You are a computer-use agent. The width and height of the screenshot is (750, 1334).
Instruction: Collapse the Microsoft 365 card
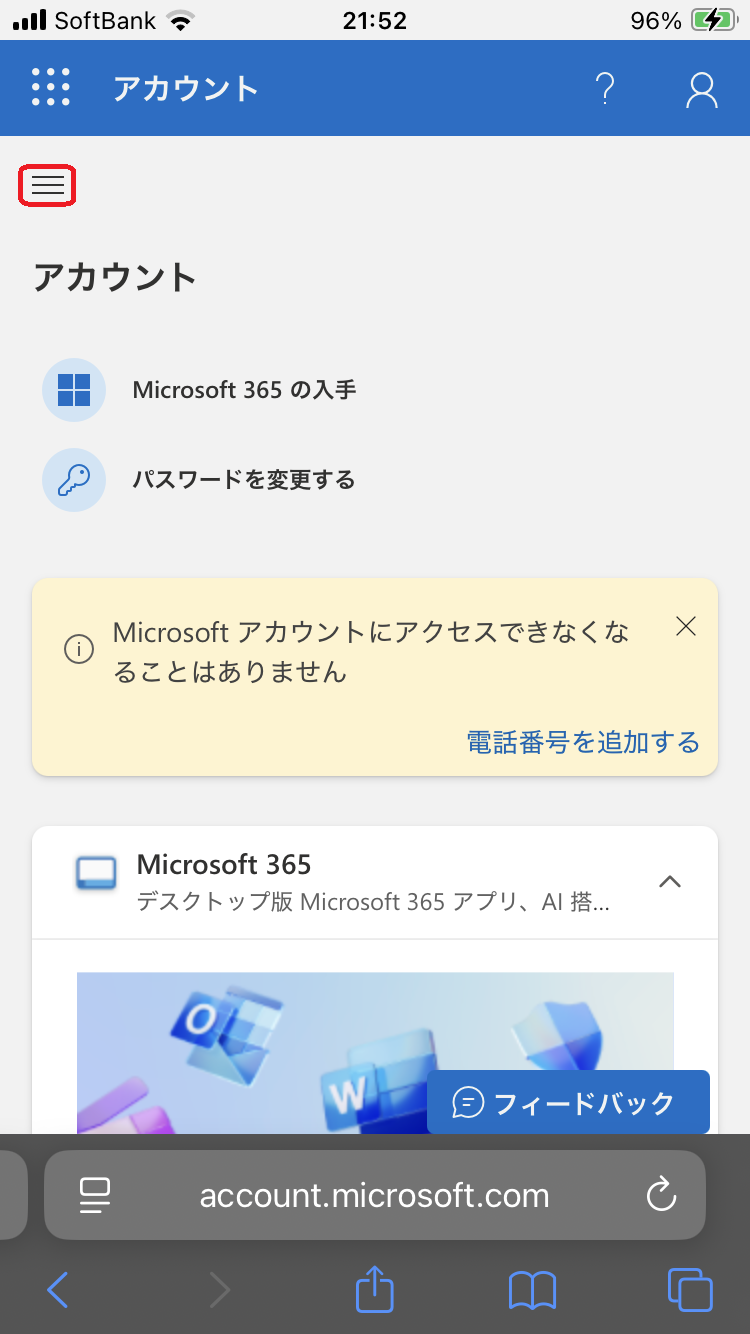tap(670, 882)
